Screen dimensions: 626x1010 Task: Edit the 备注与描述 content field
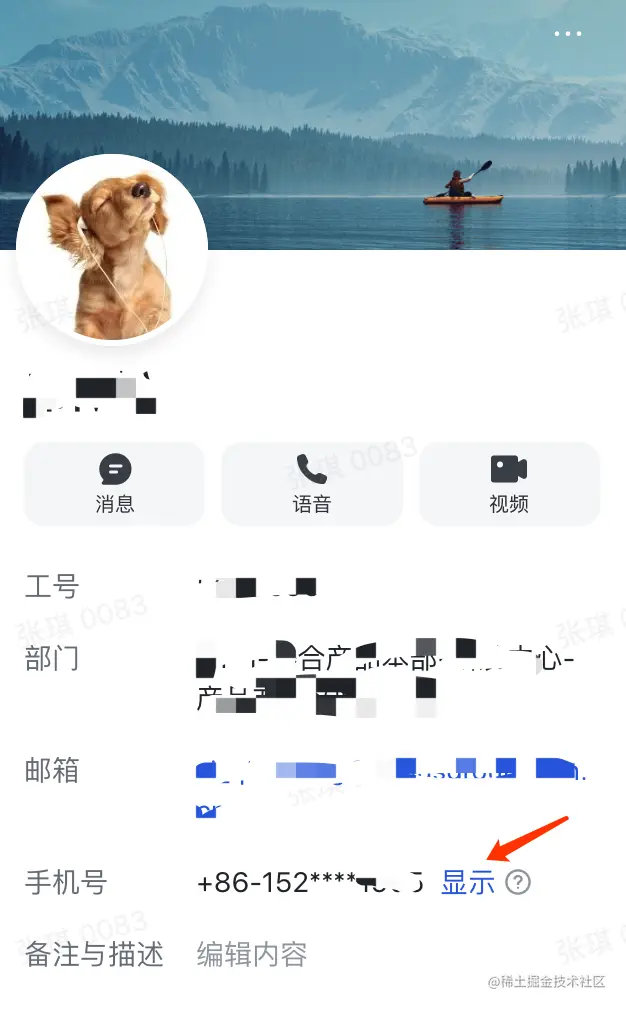[252, 954]
